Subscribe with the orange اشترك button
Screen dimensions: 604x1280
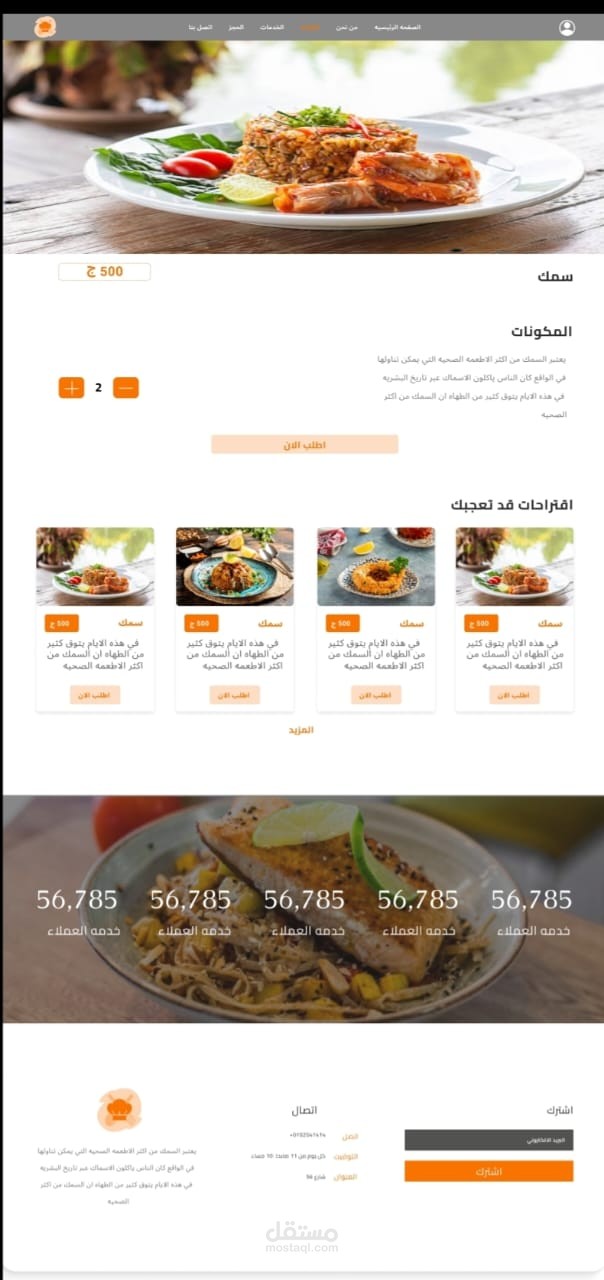488,1171
